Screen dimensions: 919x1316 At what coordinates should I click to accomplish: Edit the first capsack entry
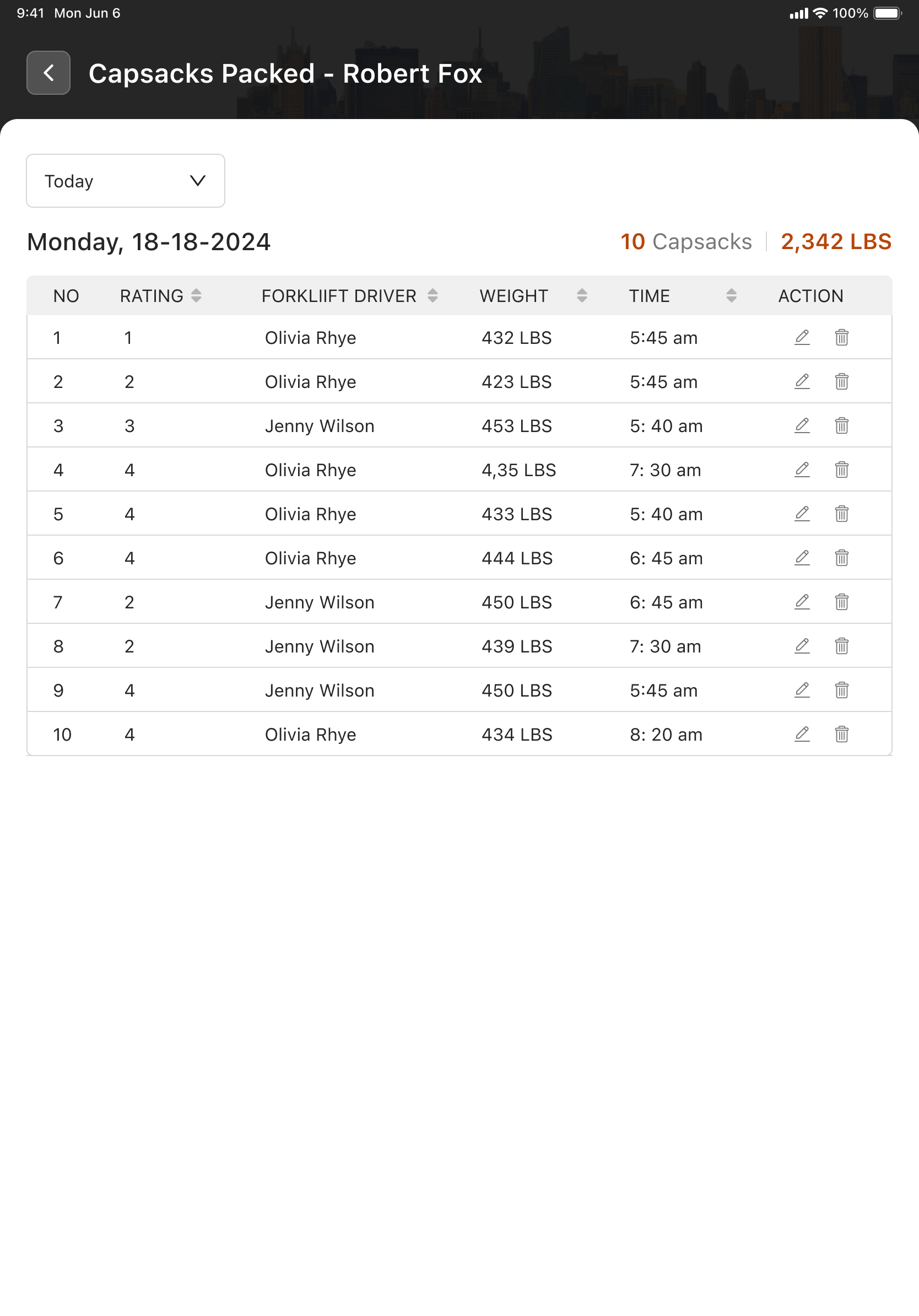click(801, 338)
